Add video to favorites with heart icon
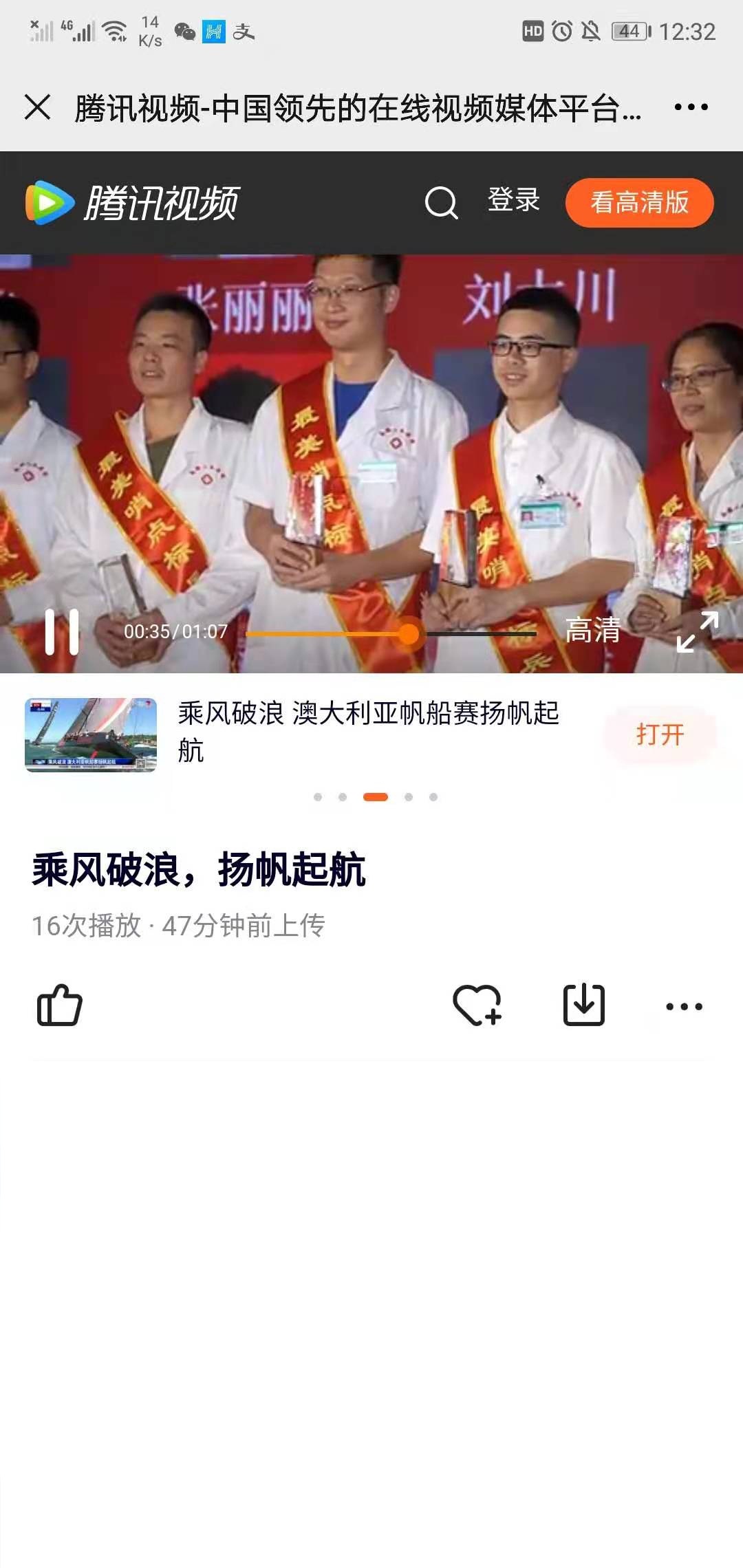Viewport: 743px width, 1568px height. pyautogui.click(x=477, y=1005)
